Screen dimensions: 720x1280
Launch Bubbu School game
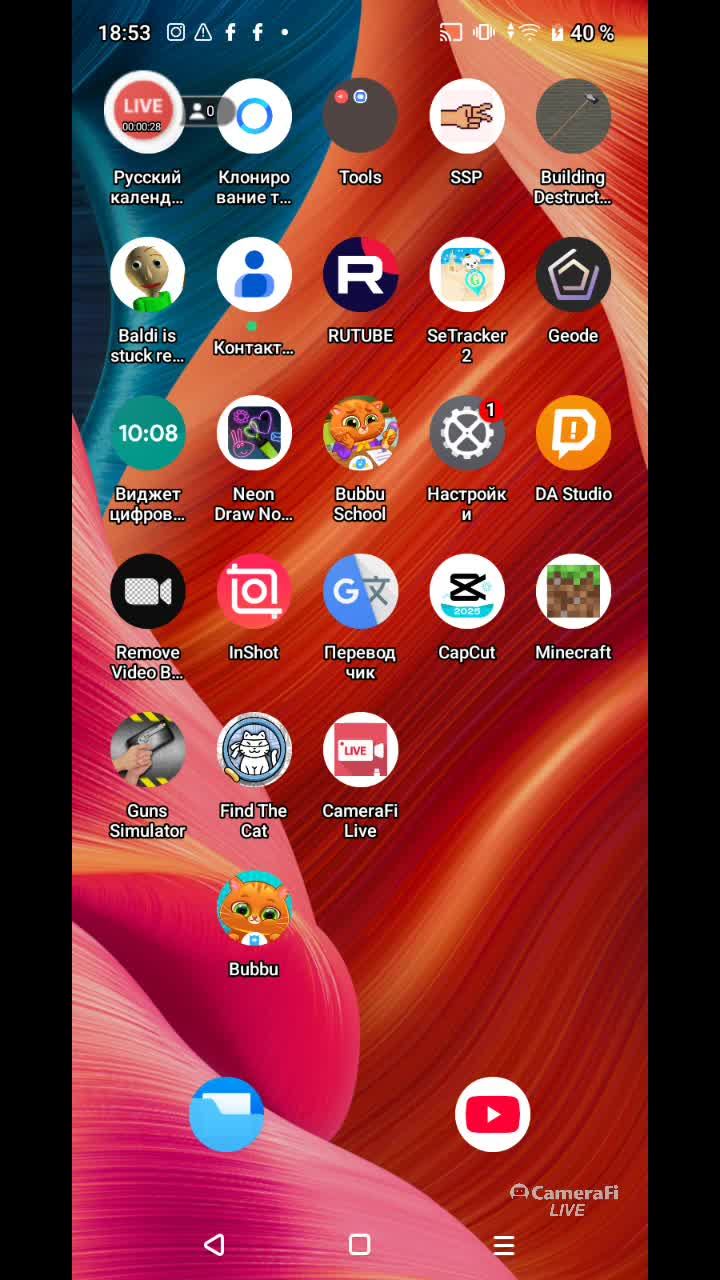[360, 434]
